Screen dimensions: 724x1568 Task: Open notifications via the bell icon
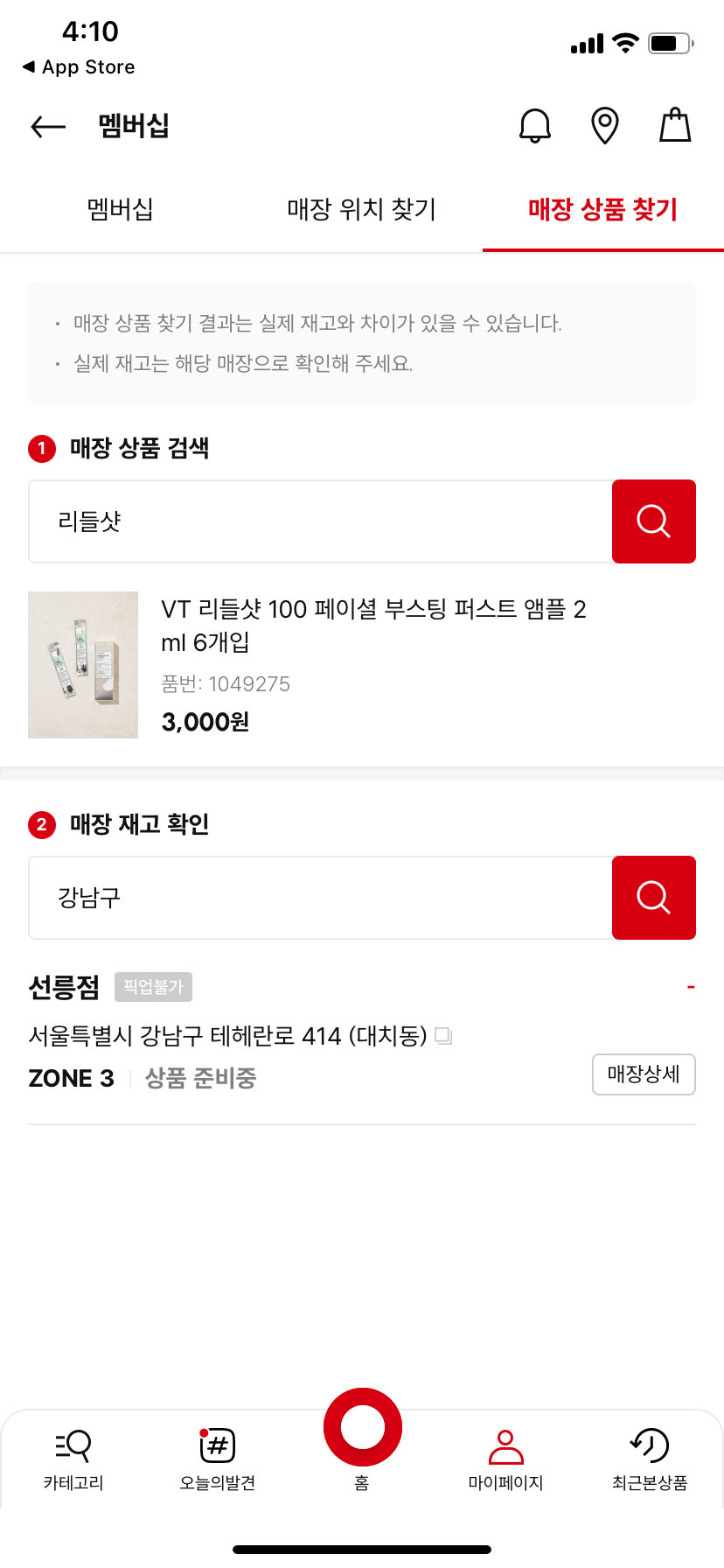(x=534, y=125)
